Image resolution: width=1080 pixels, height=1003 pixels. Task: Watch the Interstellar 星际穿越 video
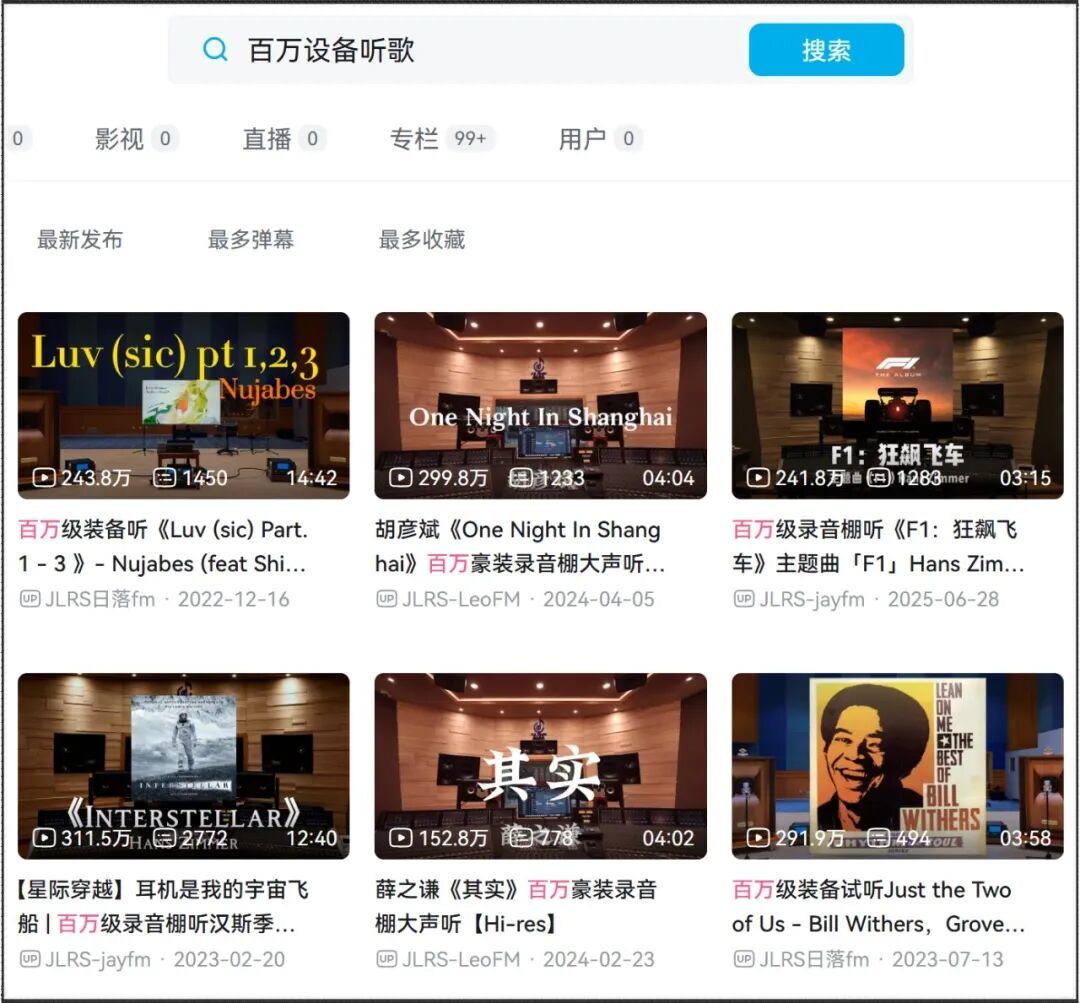[184, 765]
